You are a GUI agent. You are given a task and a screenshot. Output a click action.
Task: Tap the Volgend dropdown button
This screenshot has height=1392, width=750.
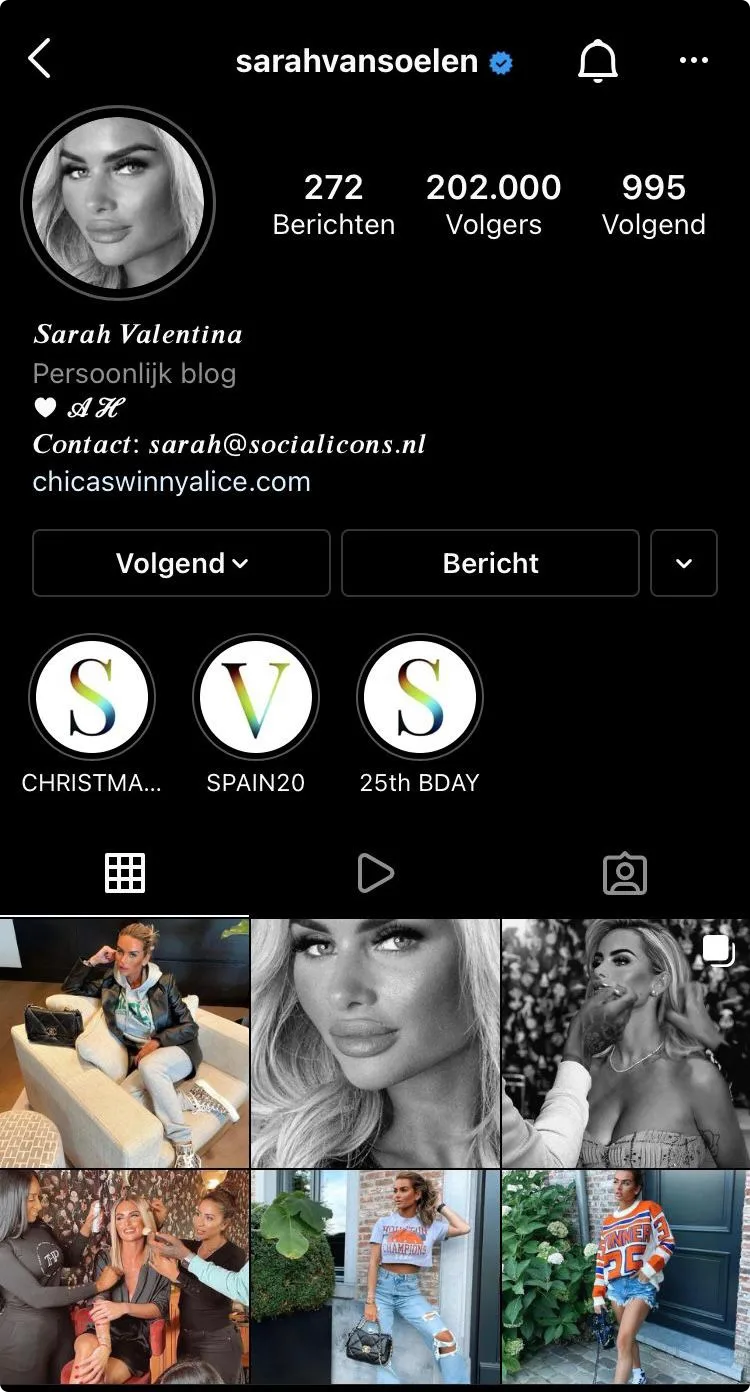point(181,563)
